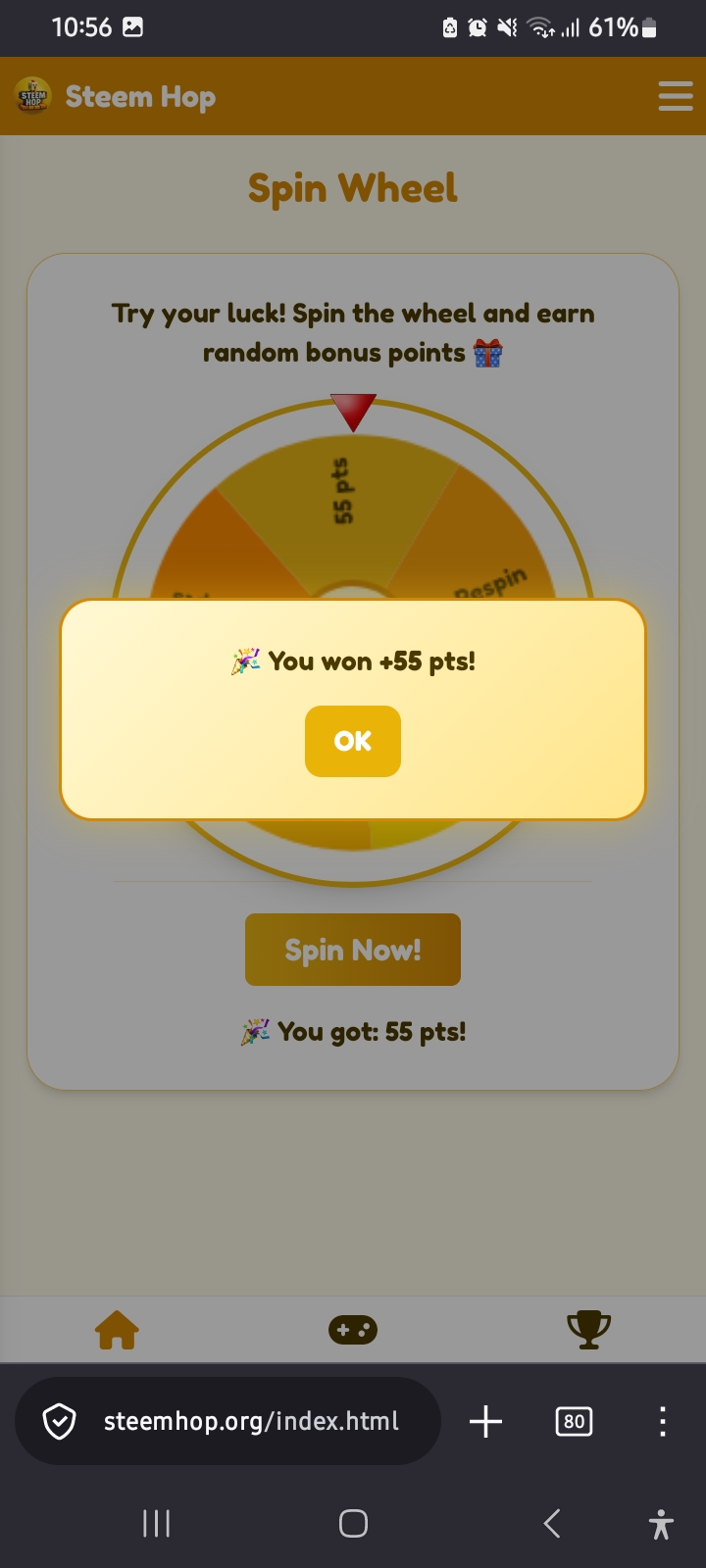Screen dimensions: 706x1568
Task: Go back with the system back button
Action: (552, 1523)
